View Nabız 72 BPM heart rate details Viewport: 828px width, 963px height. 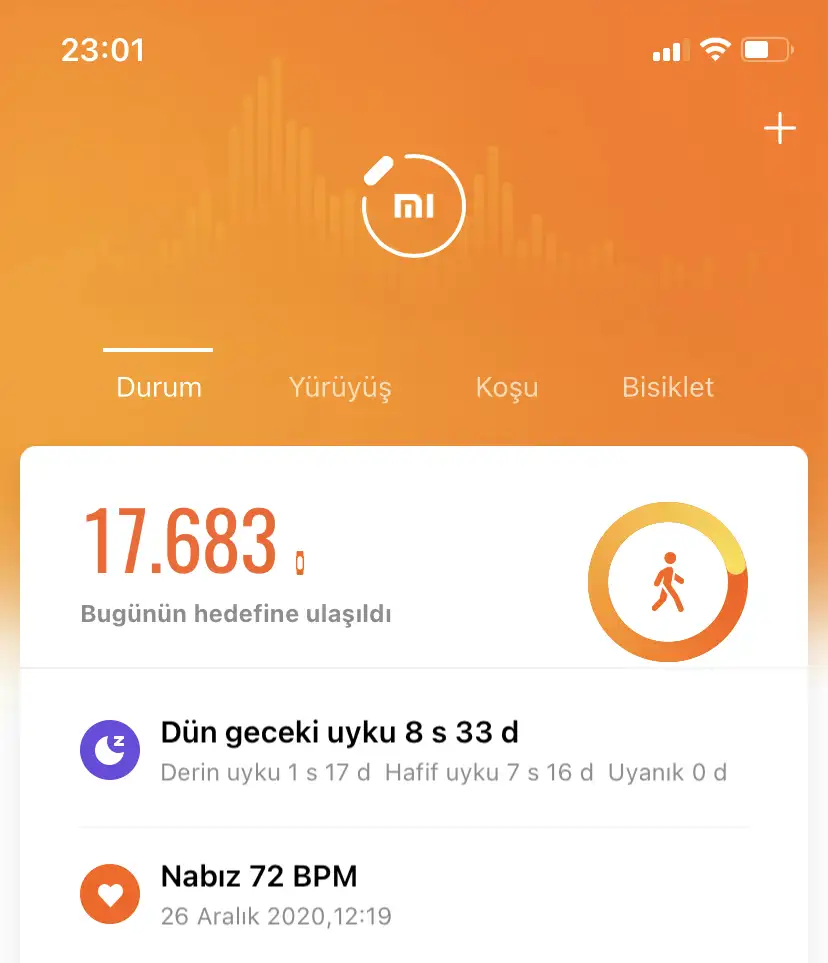pos(414,894)
